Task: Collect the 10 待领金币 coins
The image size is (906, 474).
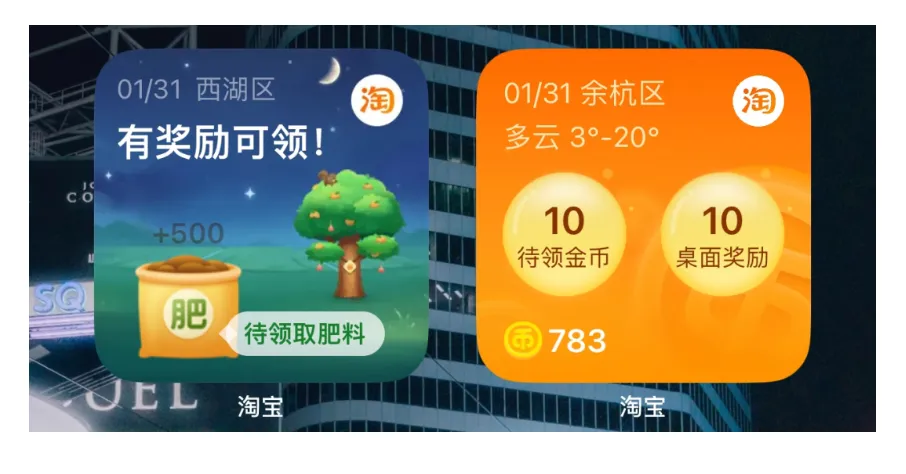Action: click(564, 235)
